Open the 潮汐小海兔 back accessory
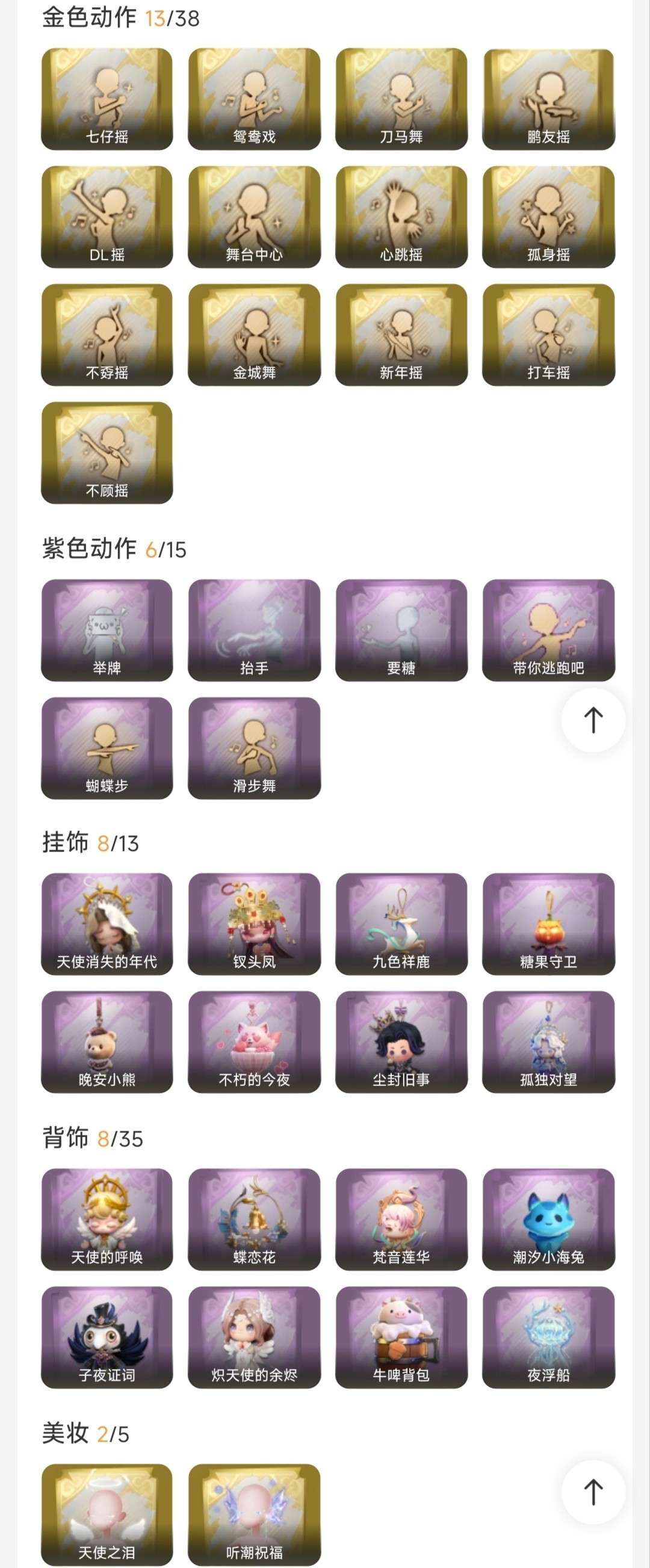Viewport: 650px width, 1568px height. [x=548, y=1219]
